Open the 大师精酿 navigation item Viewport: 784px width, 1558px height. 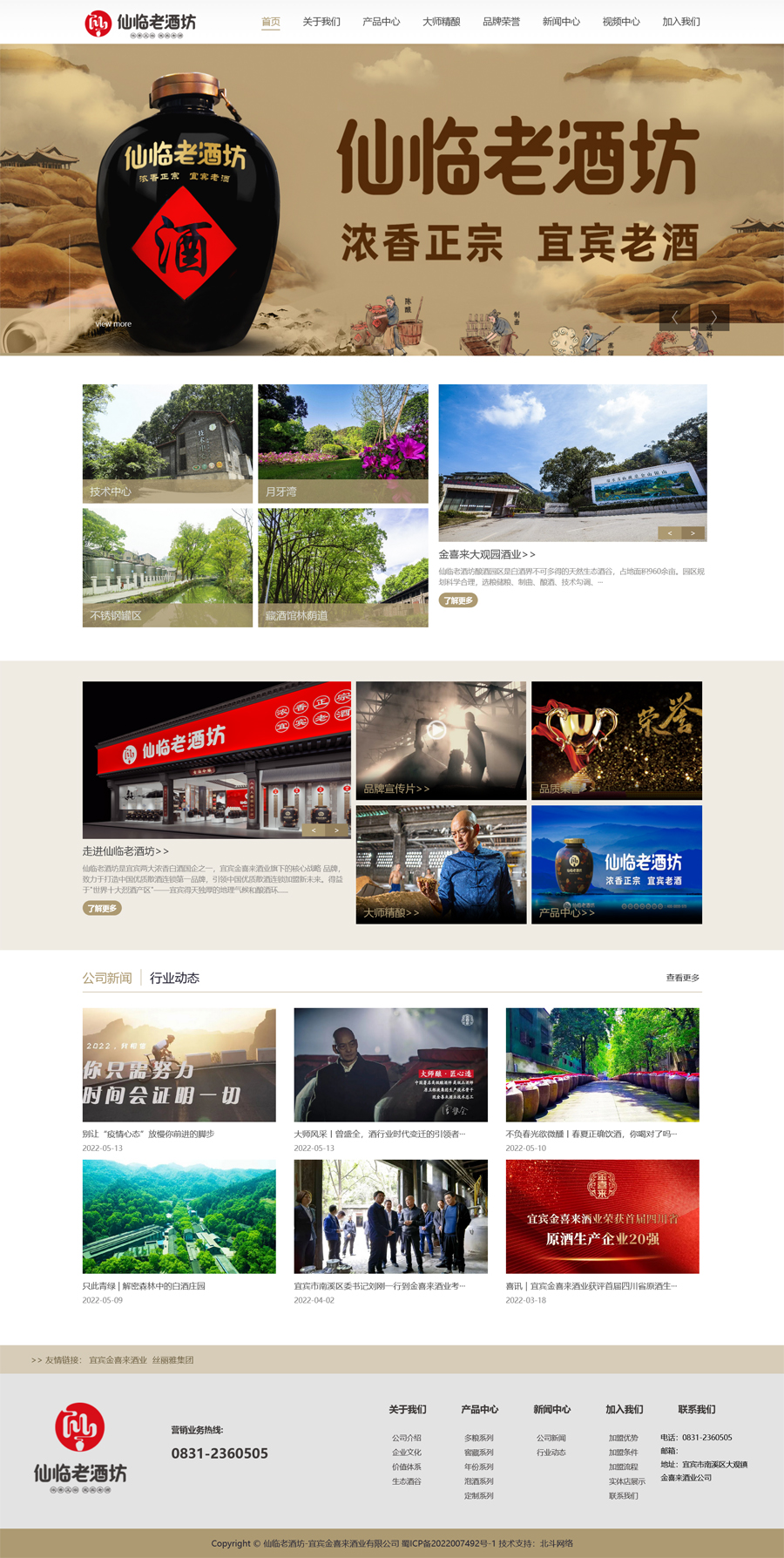[442, 22]
